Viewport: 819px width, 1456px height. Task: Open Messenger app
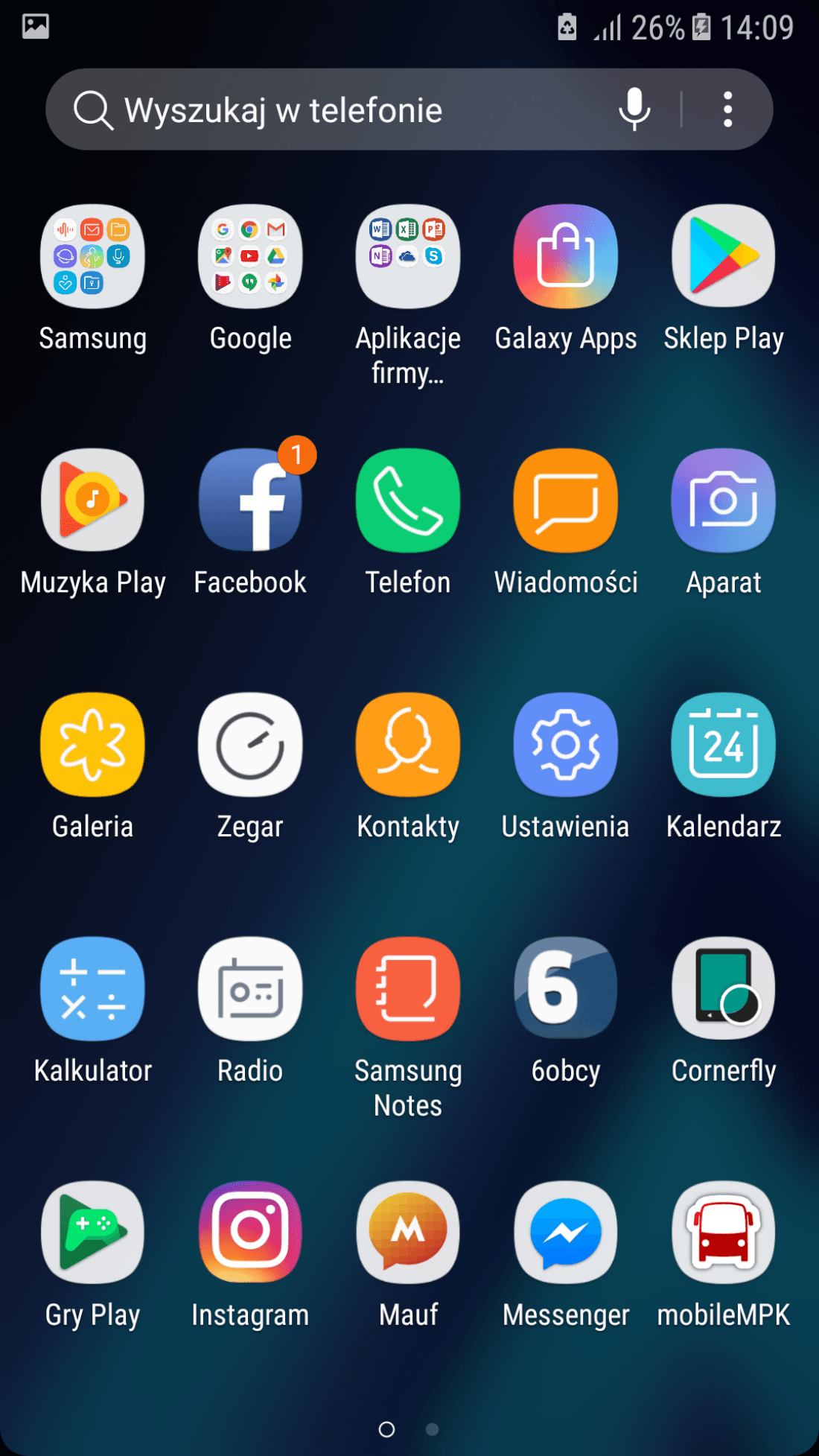click(566, 1233)
